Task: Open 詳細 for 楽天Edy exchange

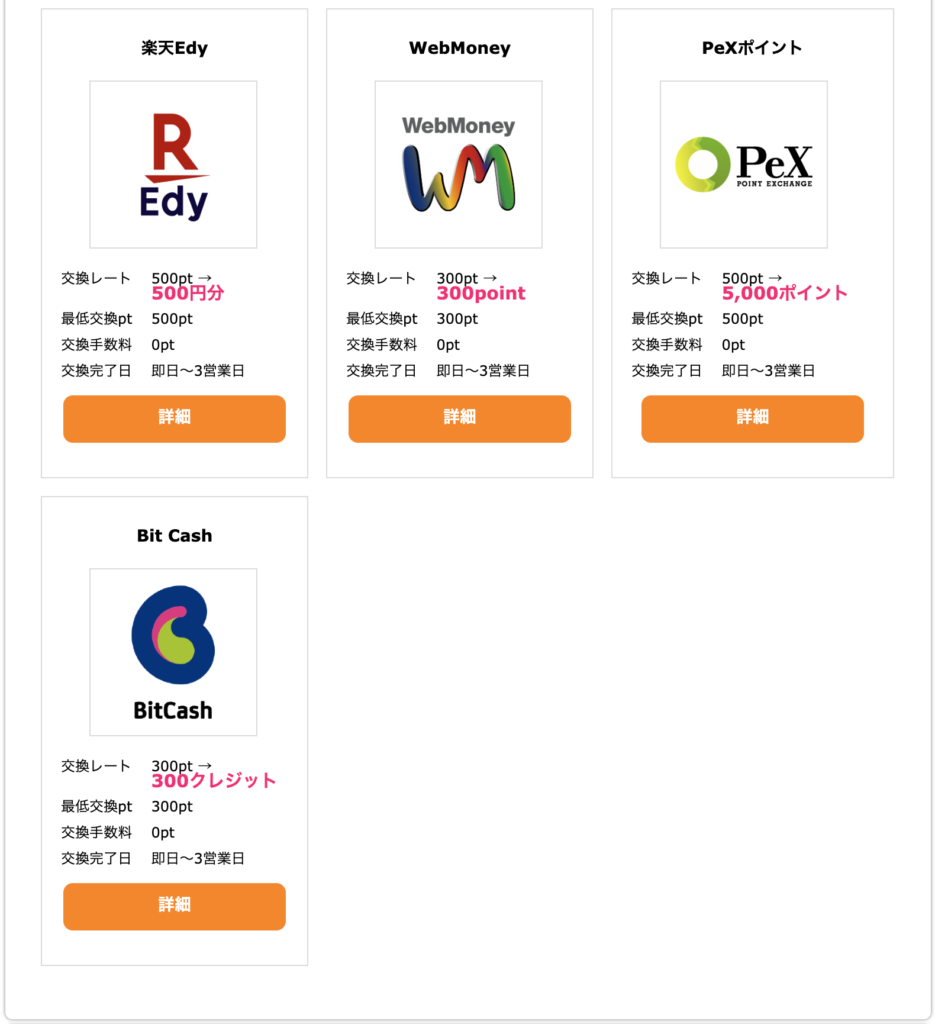Action: (x=174, y=418)
